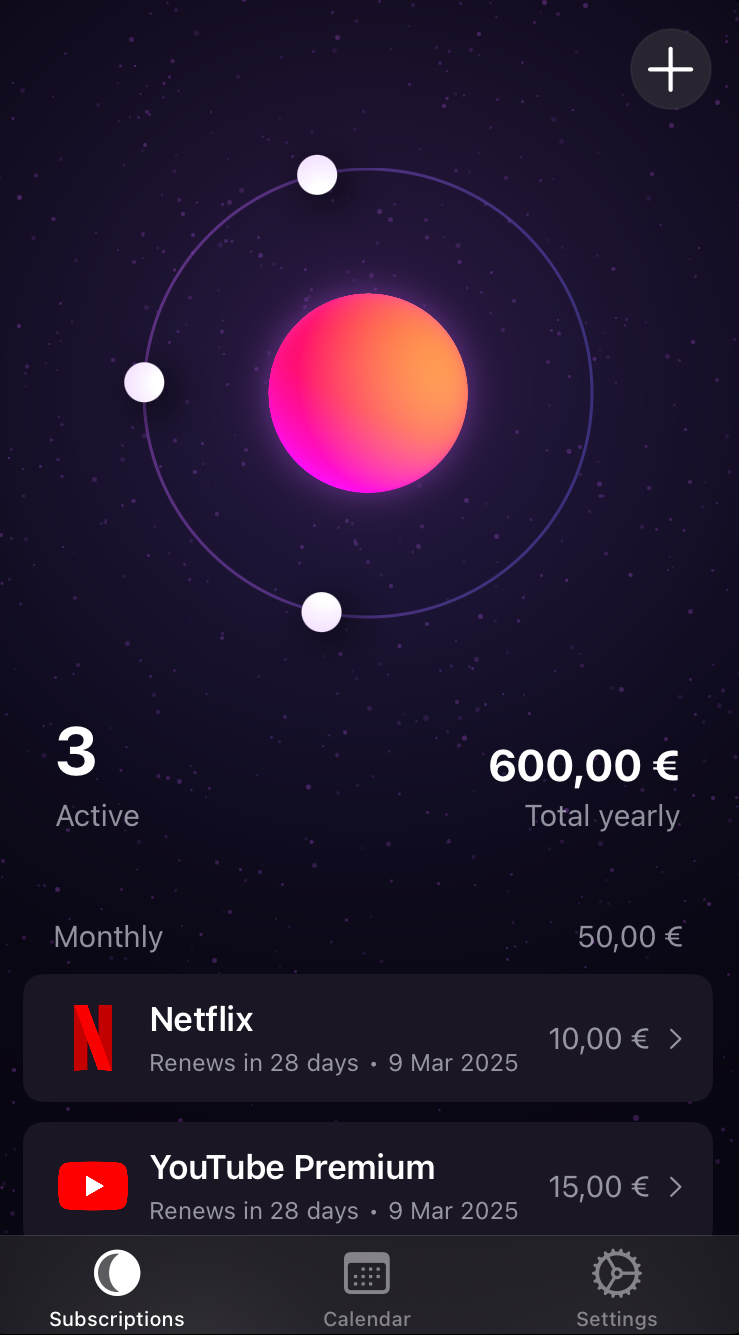
Task: Select the Subscriptions moon icon
Action: click(116, 1272)
